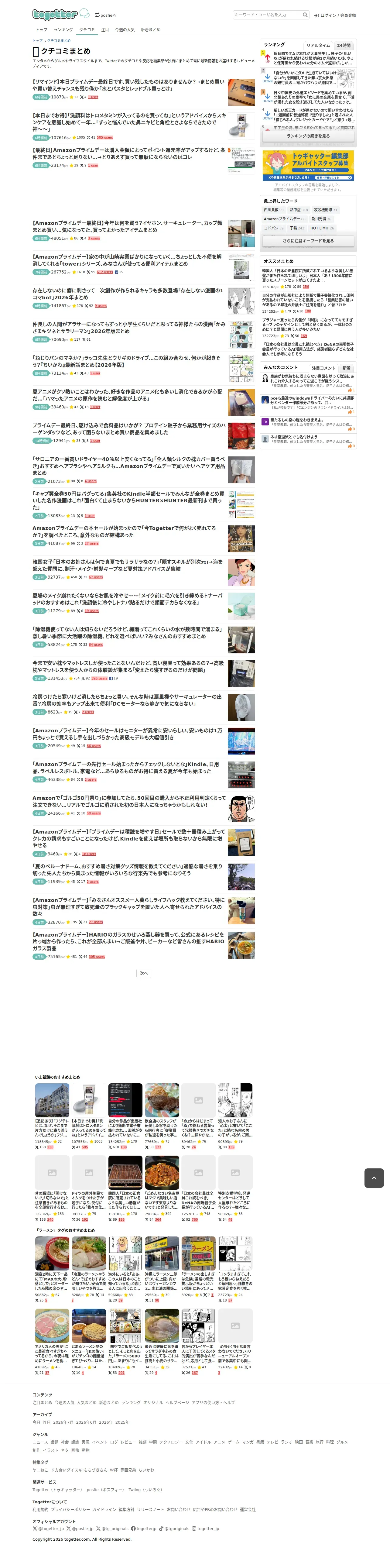Select the 新着まとめ tab
The image size is (390, 1568).
(150, 29)
